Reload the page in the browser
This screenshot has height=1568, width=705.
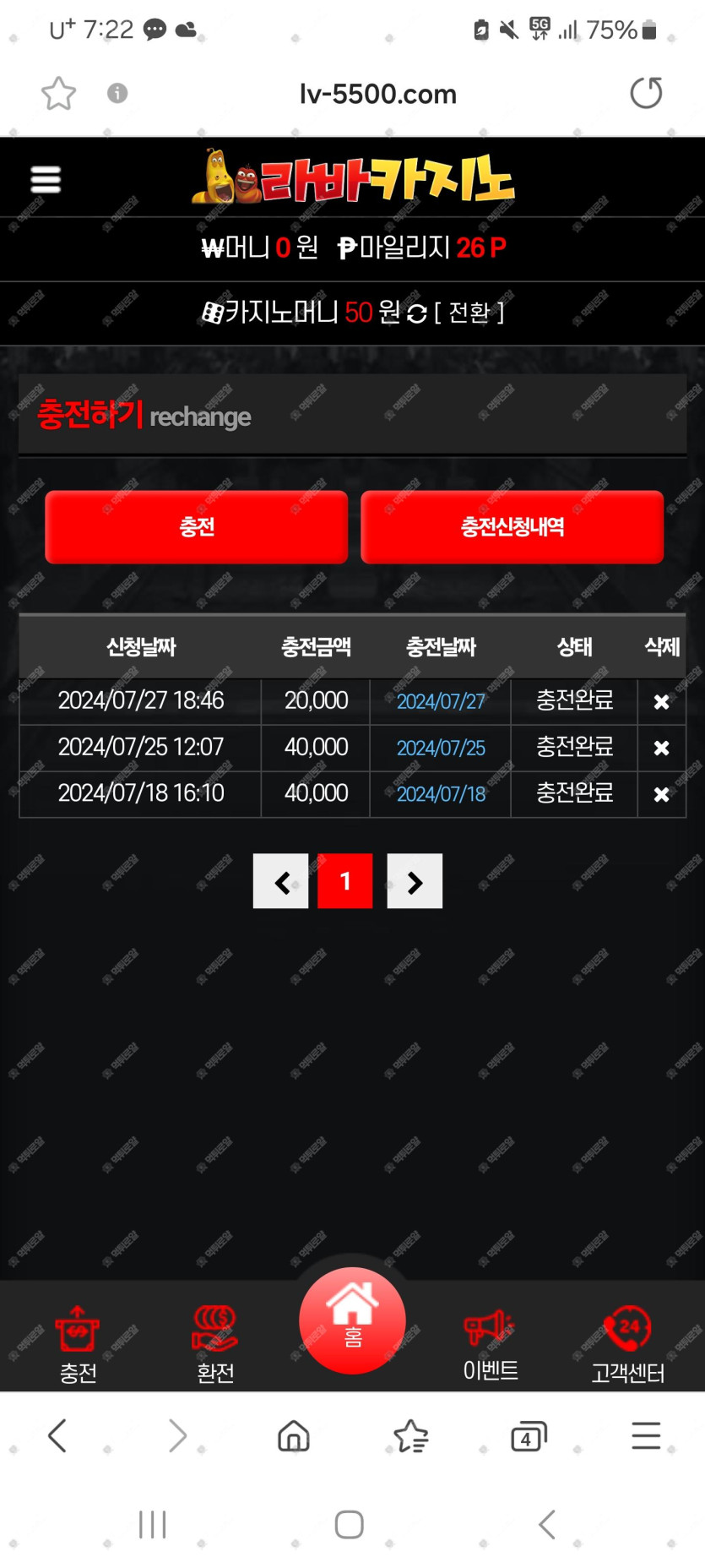point(646,93)
